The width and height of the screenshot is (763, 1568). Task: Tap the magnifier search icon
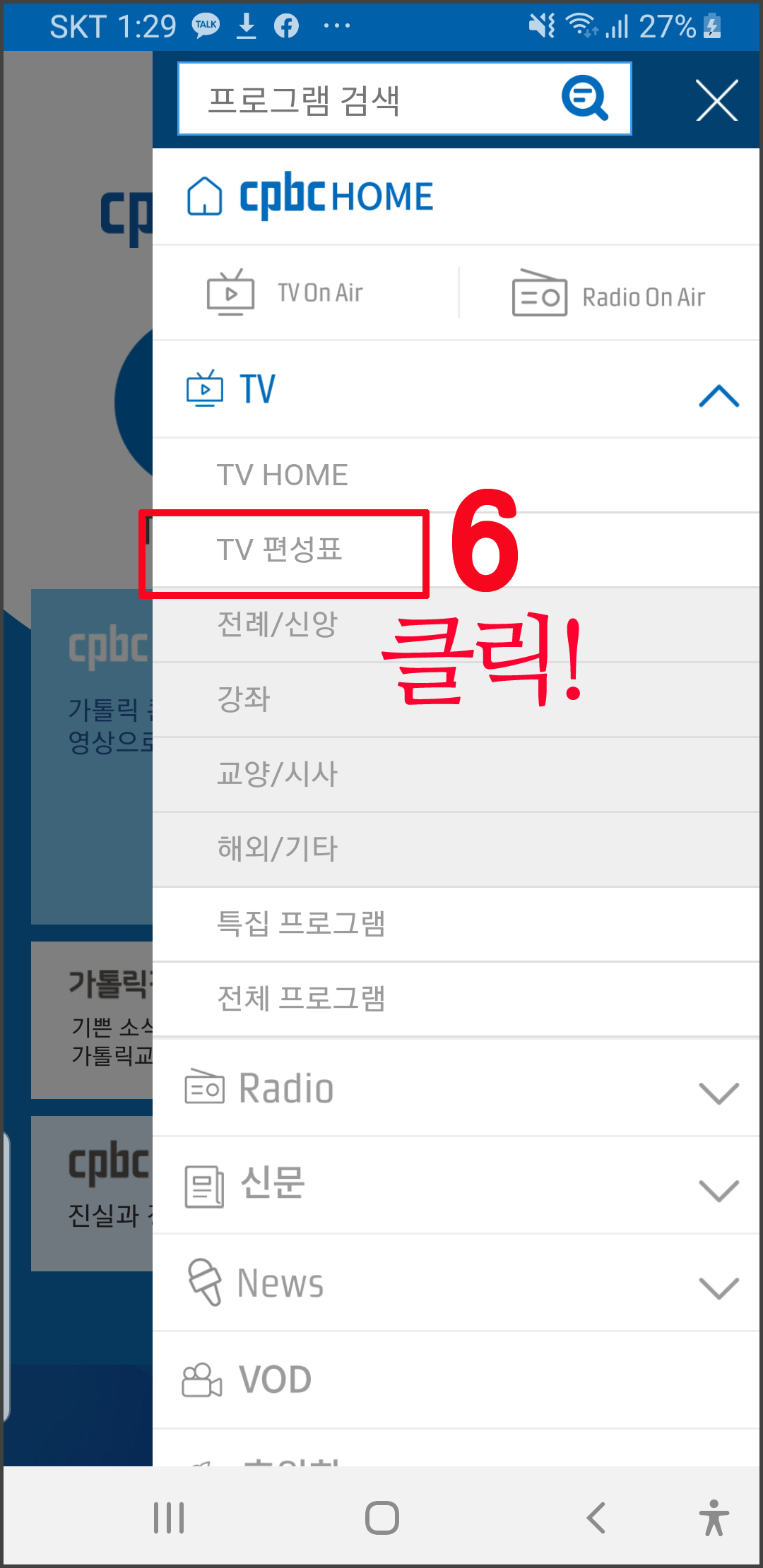point(585,98)
